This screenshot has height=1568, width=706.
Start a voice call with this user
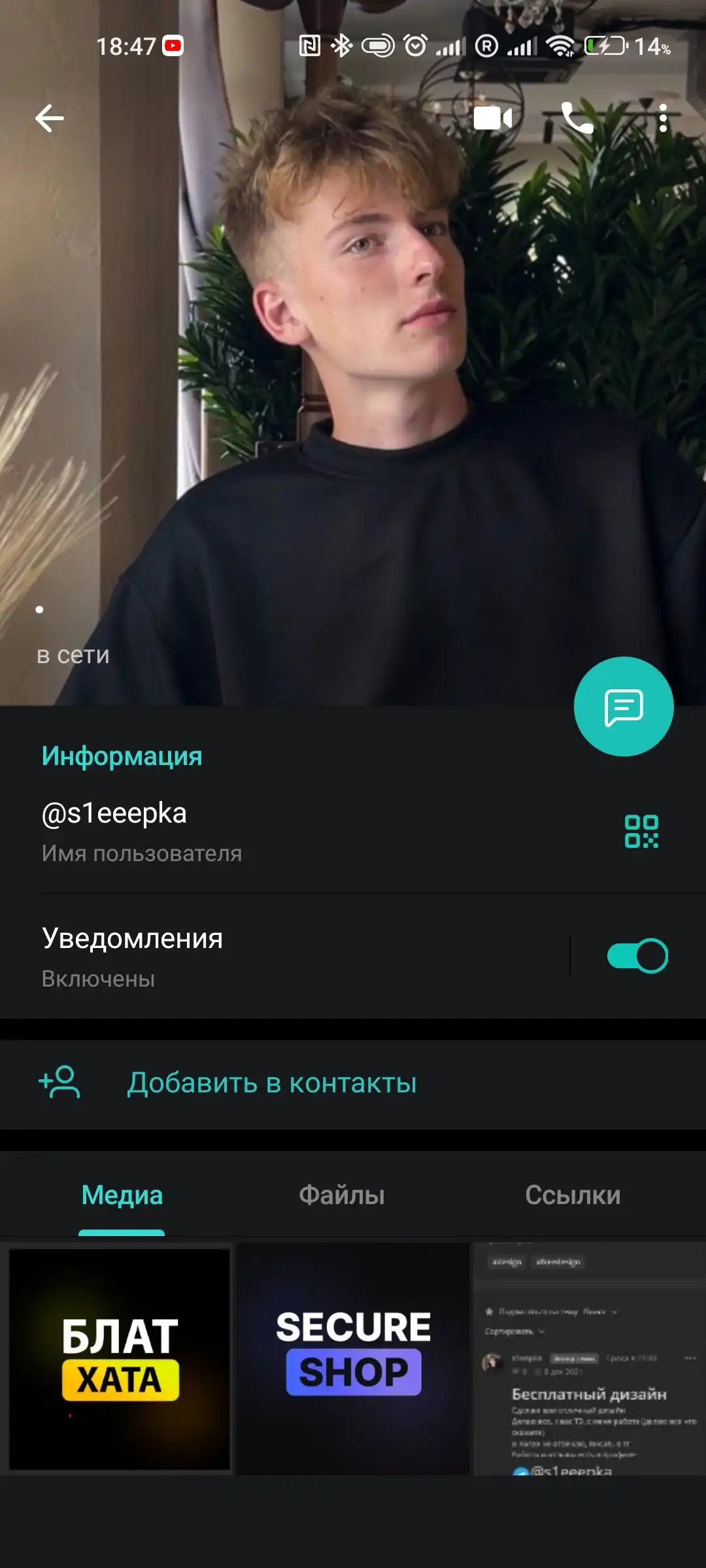click(x=578, y=118)
